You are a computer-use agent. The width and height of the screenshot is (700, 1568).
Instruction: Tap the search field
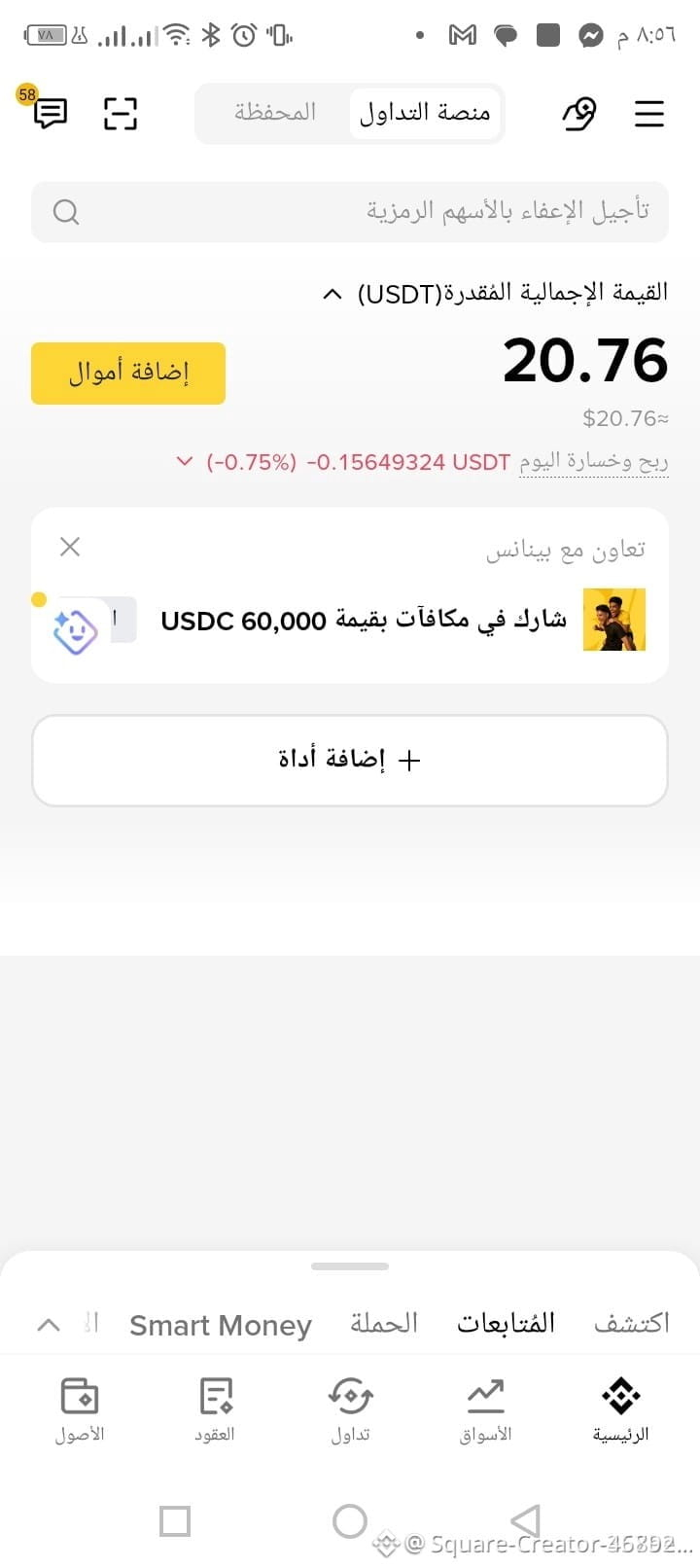coord(350,211)
